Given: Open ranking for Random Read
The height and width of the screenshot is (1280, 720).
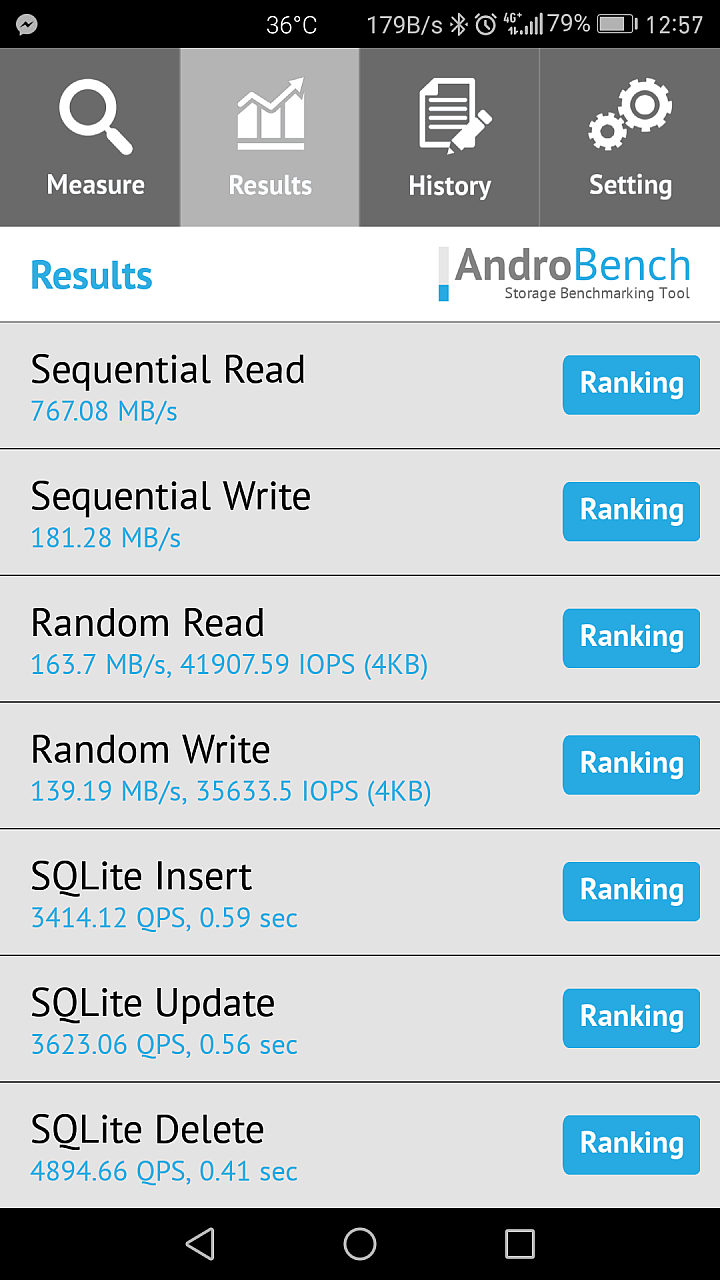Looking at the screenshot, I should [631, 638].
